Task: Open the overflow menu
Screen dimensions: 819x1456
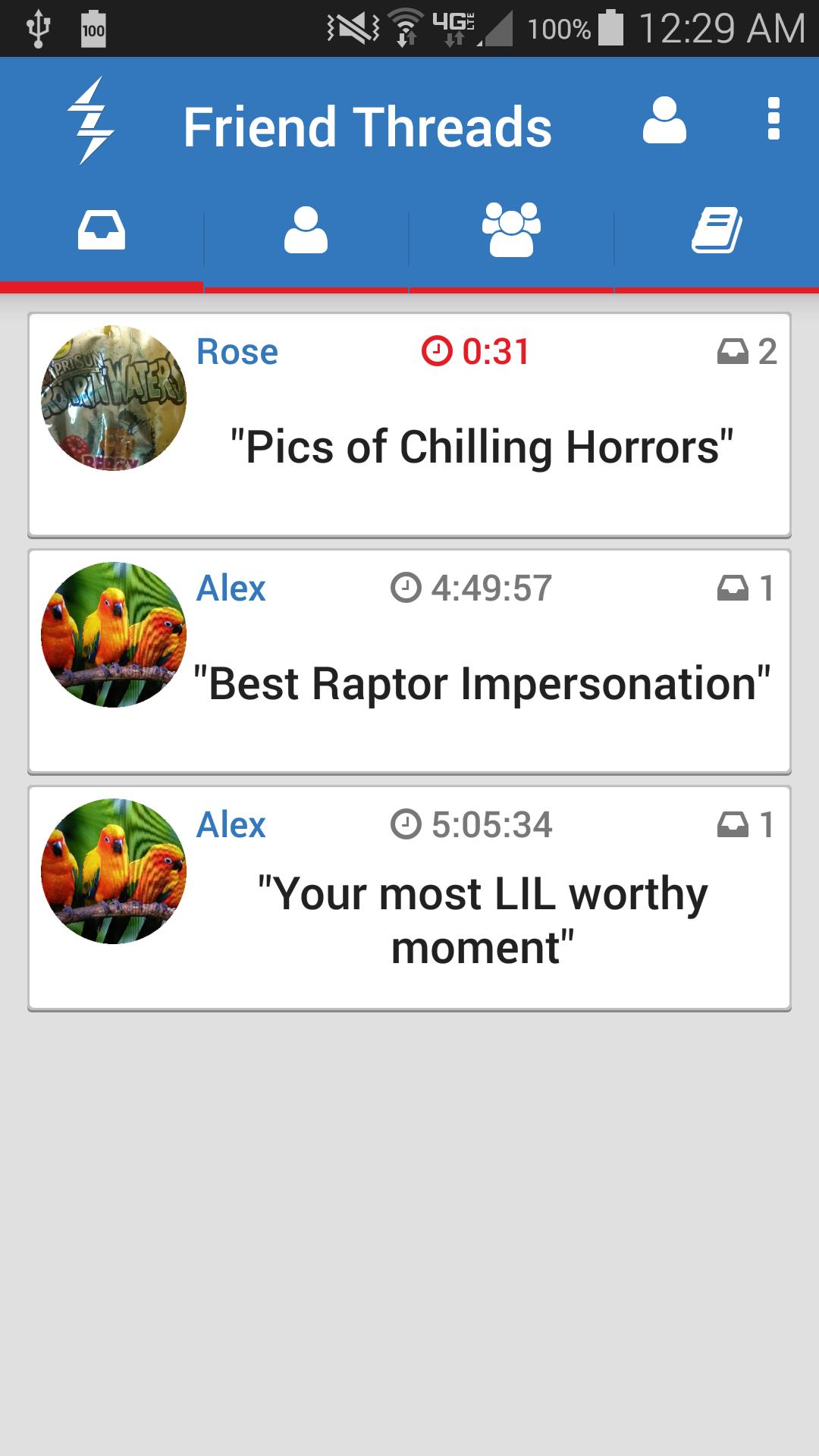Action: (773, 120)
